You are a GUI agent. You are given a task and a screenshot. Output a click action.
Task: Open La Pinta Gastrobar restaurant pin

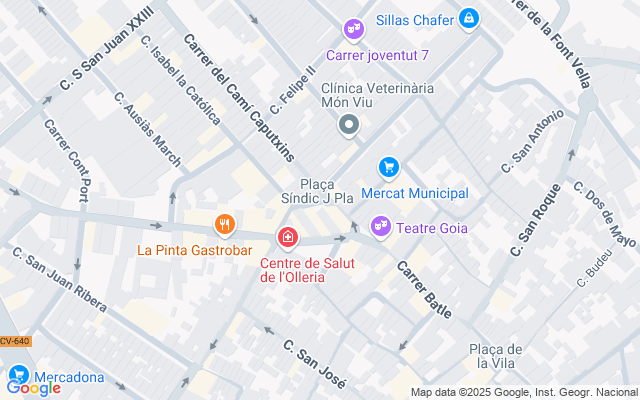(x=224, y=225)
